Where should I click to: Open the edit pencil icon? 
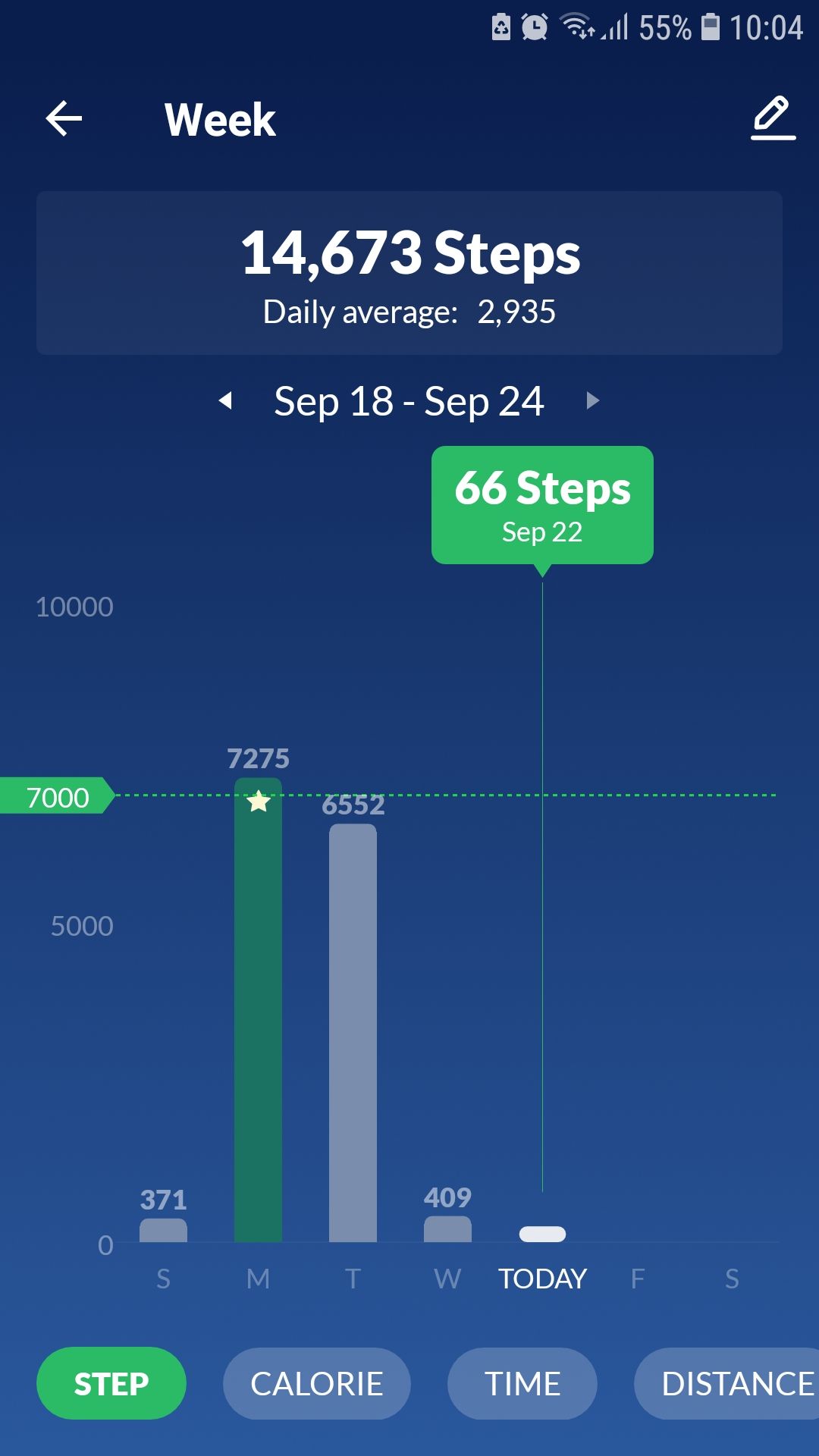coord(773,118)
